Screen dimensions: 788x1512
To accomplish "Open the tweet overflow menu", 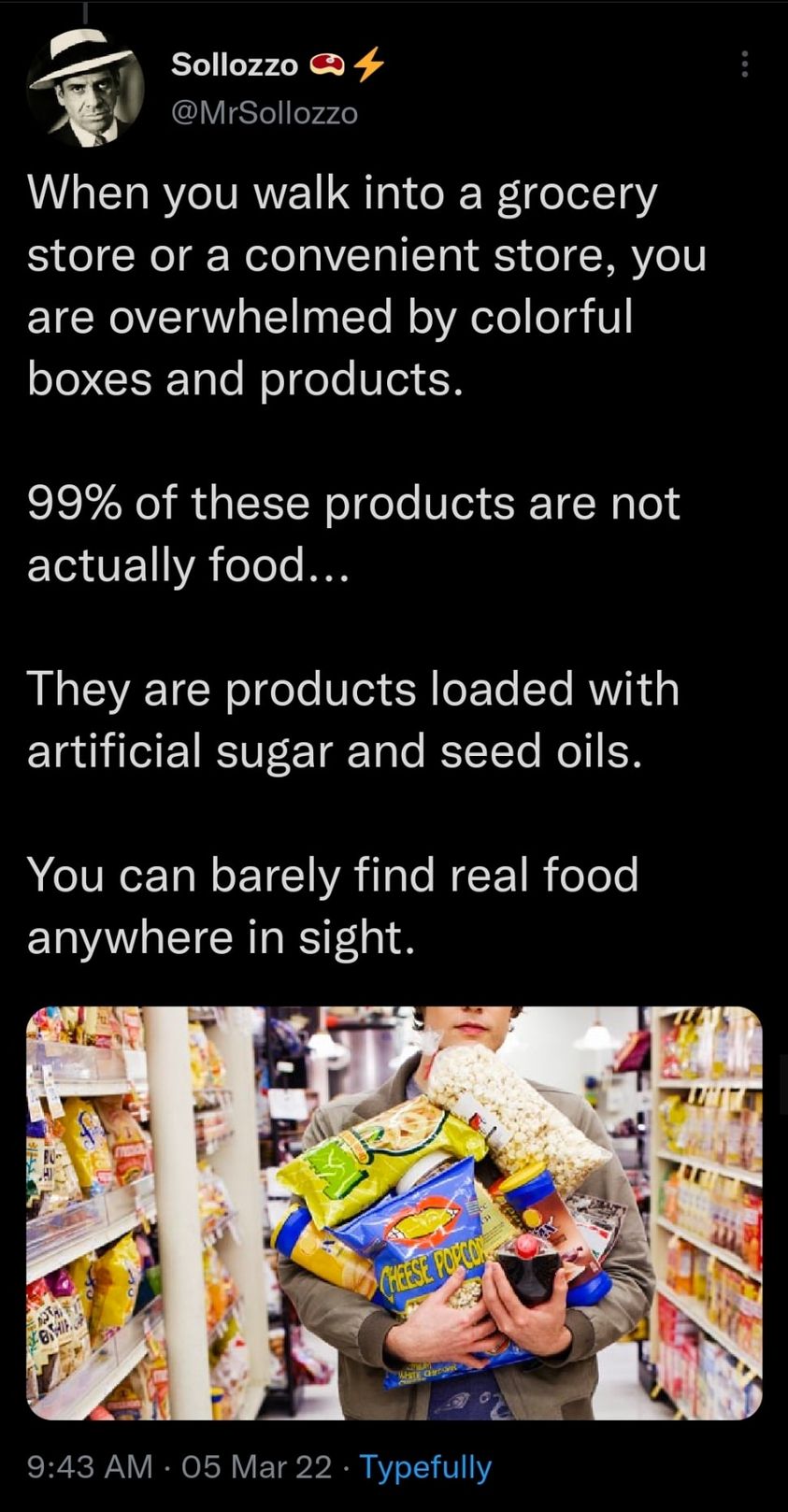I will point(744,64).
